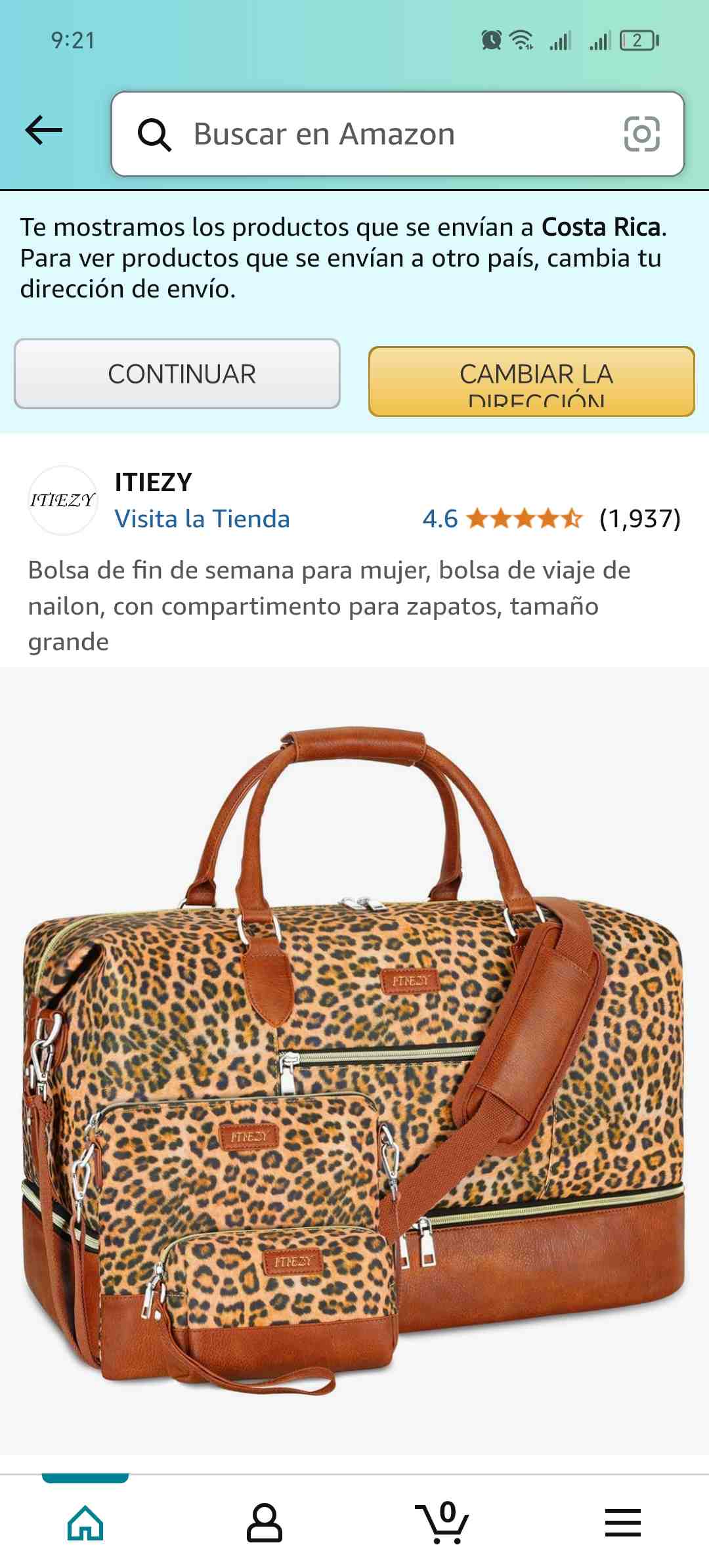Screen dimensions: 709x1568
Task: Switch to the Home tab
Action: [x=85, y=1522]
